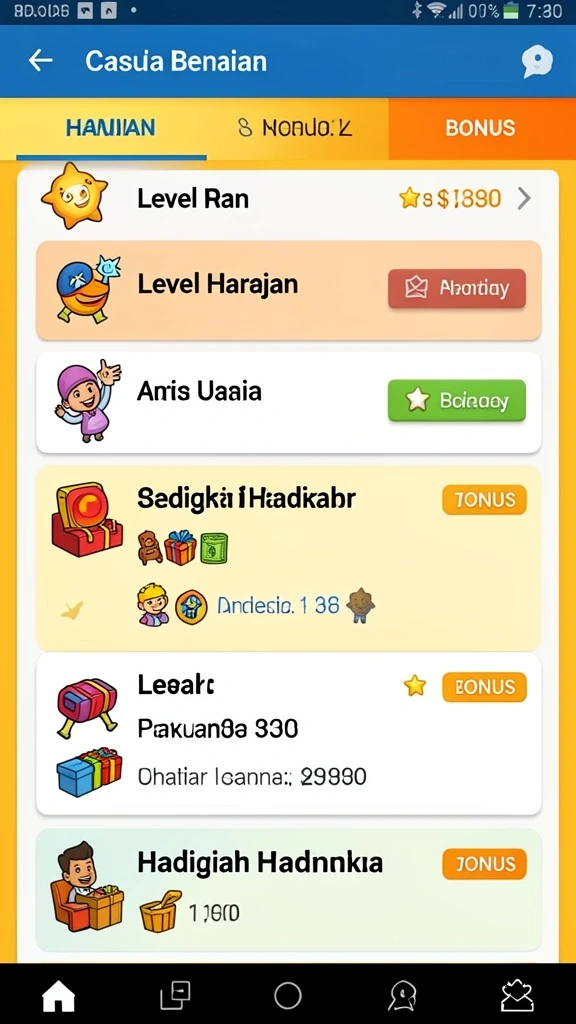The width and height of the screenshot is (576, 1024).
Task: Tap the bonus badge on Sedigka card
Action: (484, 500)
